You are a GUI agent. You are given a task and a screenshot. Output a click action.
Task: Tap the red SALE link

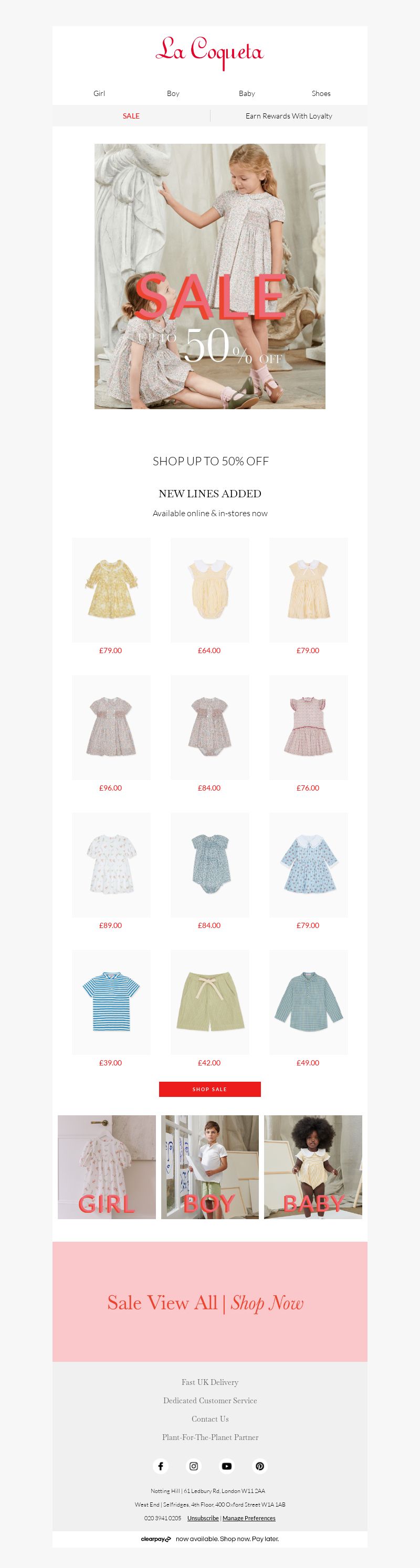(131, 116)
